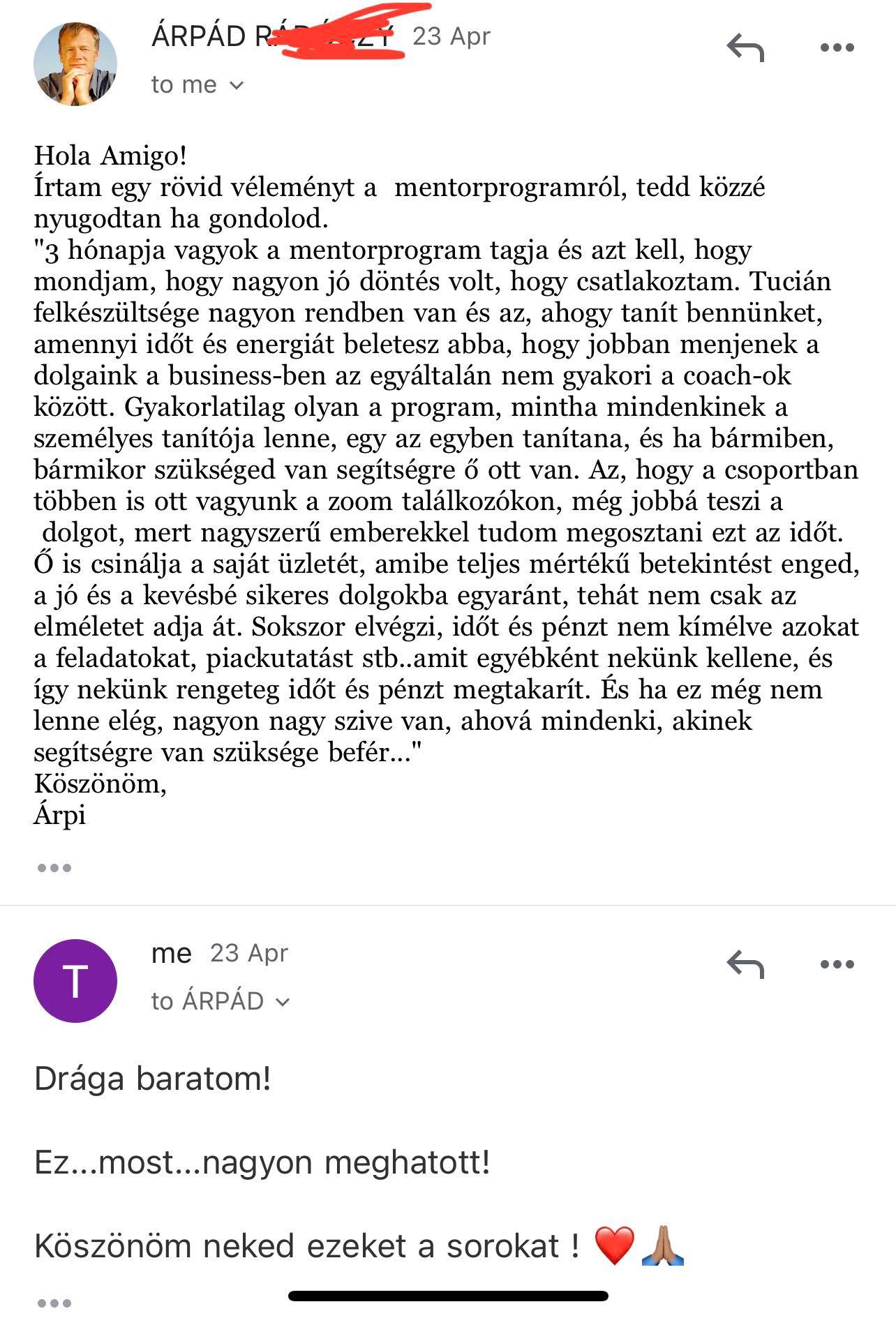Show trimmed content under Árpád's message
The height and width of the screenshot is (1318, 896).
tap(54, 868)
